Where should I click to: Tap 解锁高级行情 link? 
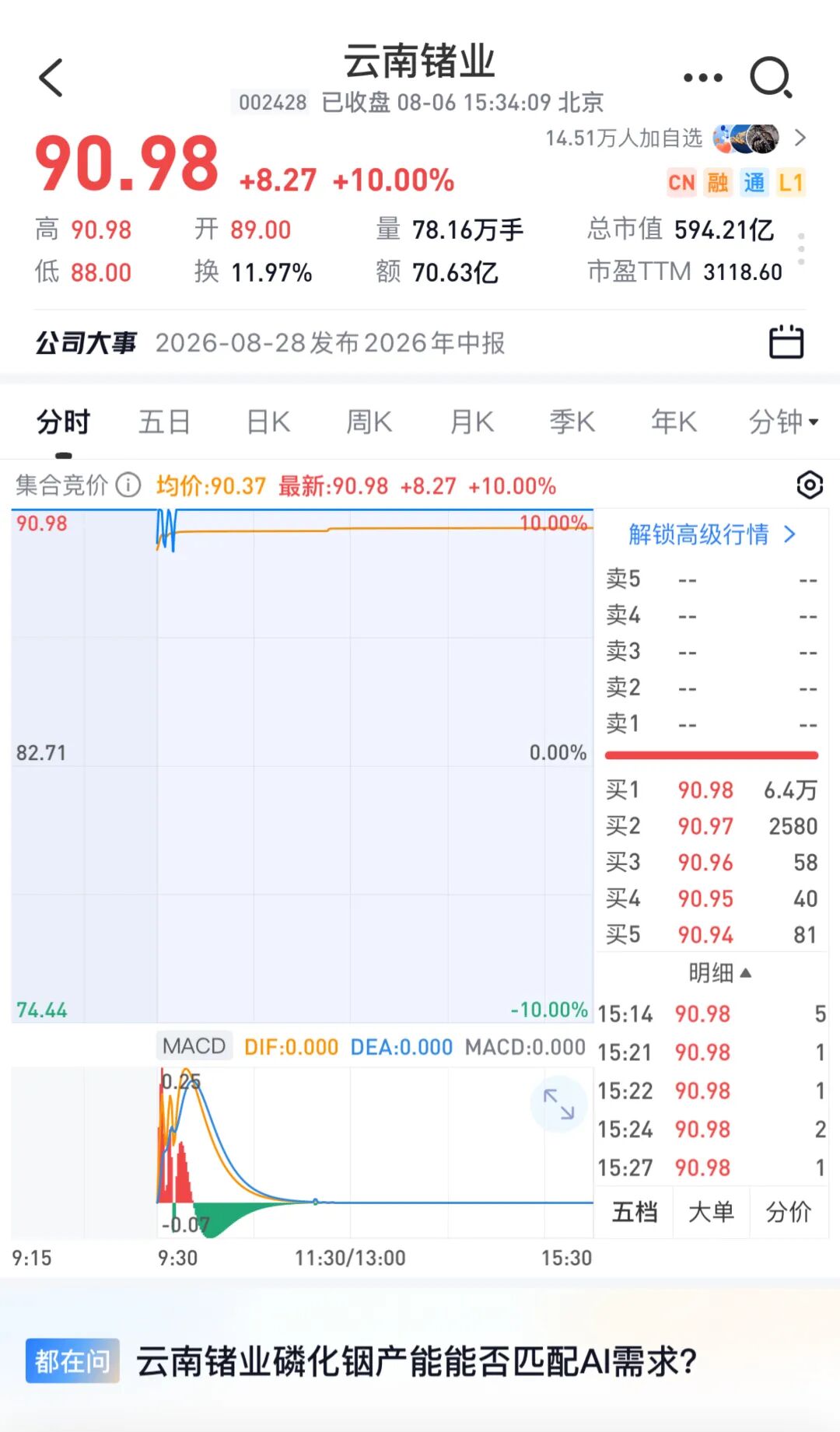pyautogui.click(x=712, y=534)
